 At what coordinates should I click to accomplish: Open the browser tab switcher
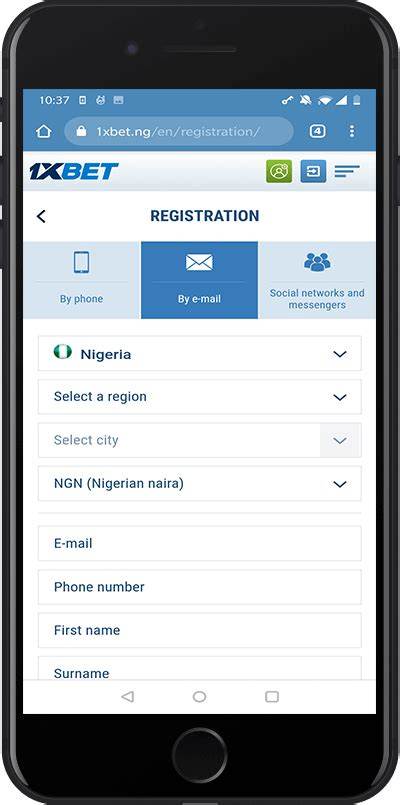click(317, 131)
